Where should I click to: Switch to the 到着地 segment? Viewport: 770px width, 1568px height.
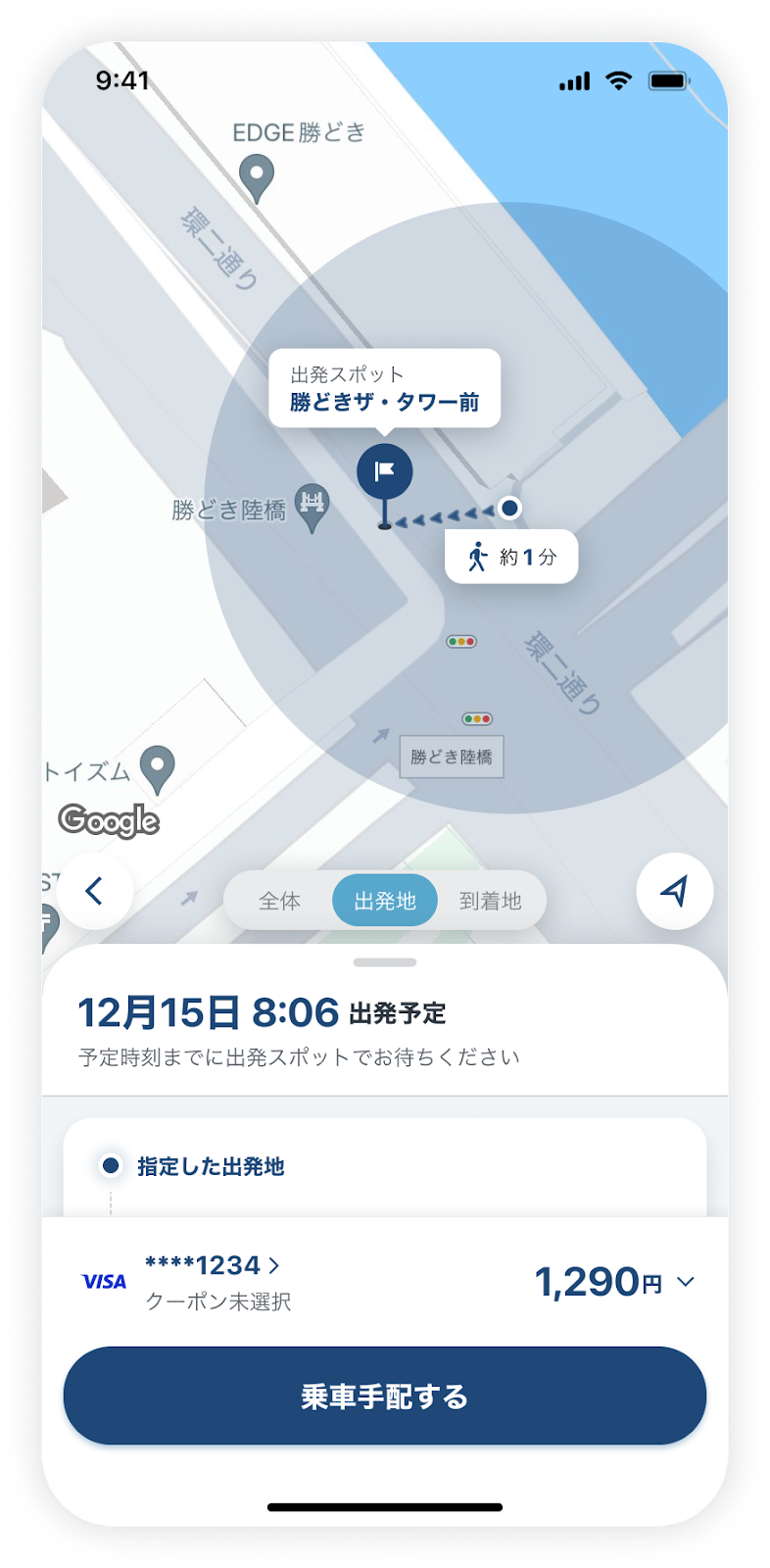pyautogui.click(x=490, y=901)
